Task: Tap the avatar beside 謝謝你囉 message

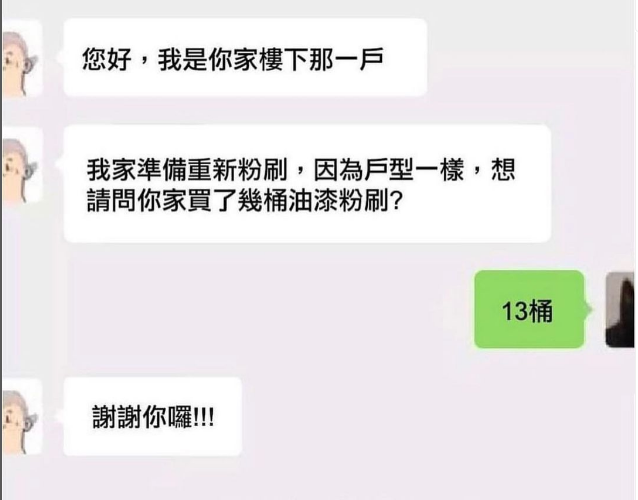Action: click(x=20, y=414)
